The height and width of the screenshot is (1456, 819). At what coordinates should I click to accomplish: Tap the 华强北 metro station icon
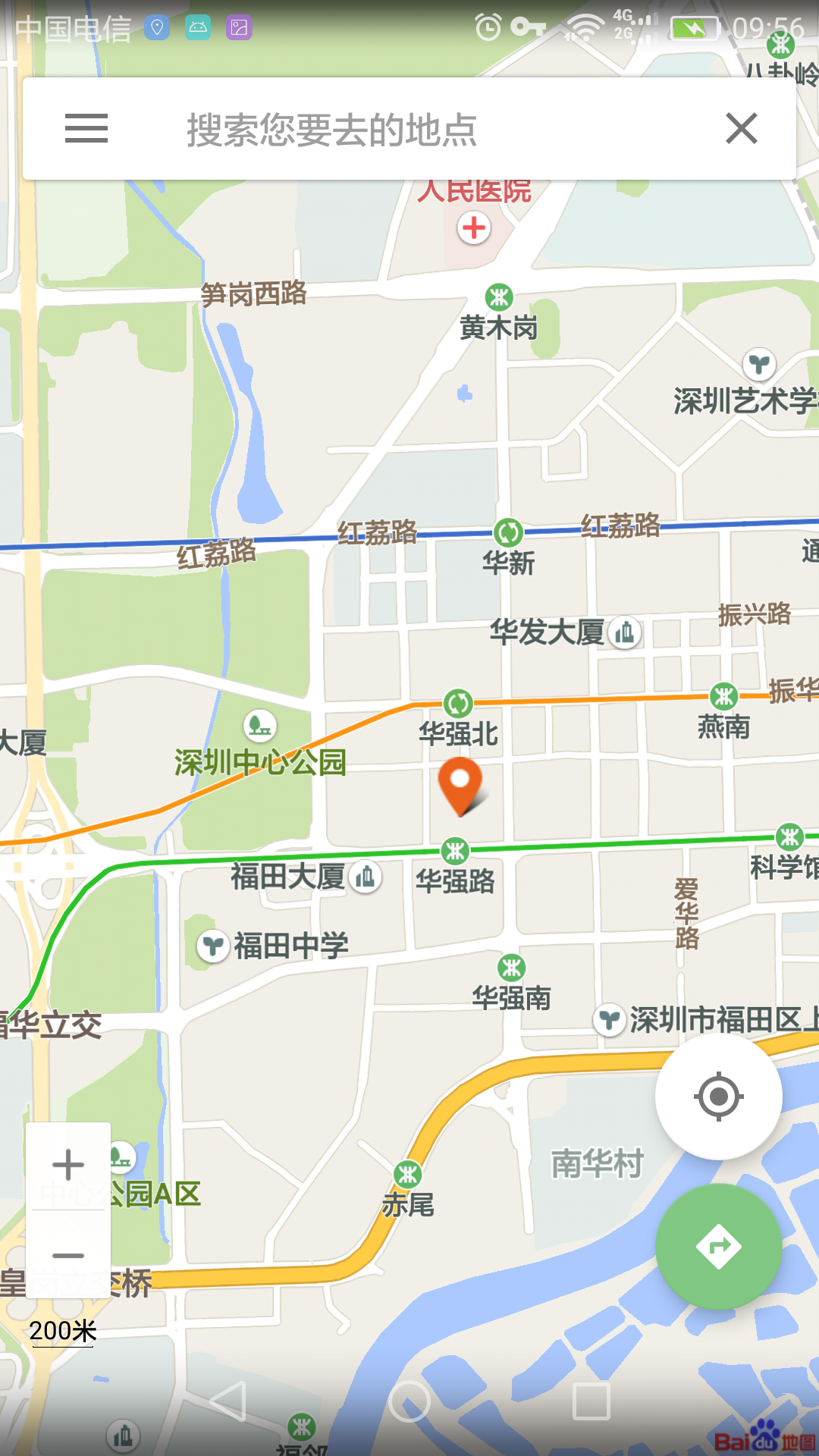tap(458, 704)
